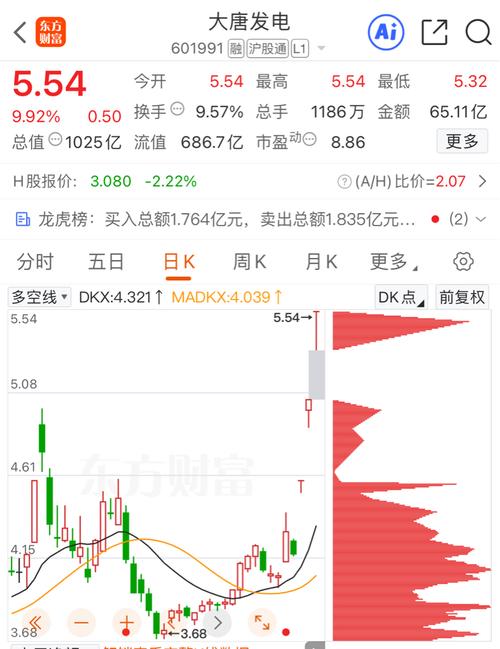Tap 更多 for more quote data

462,142
